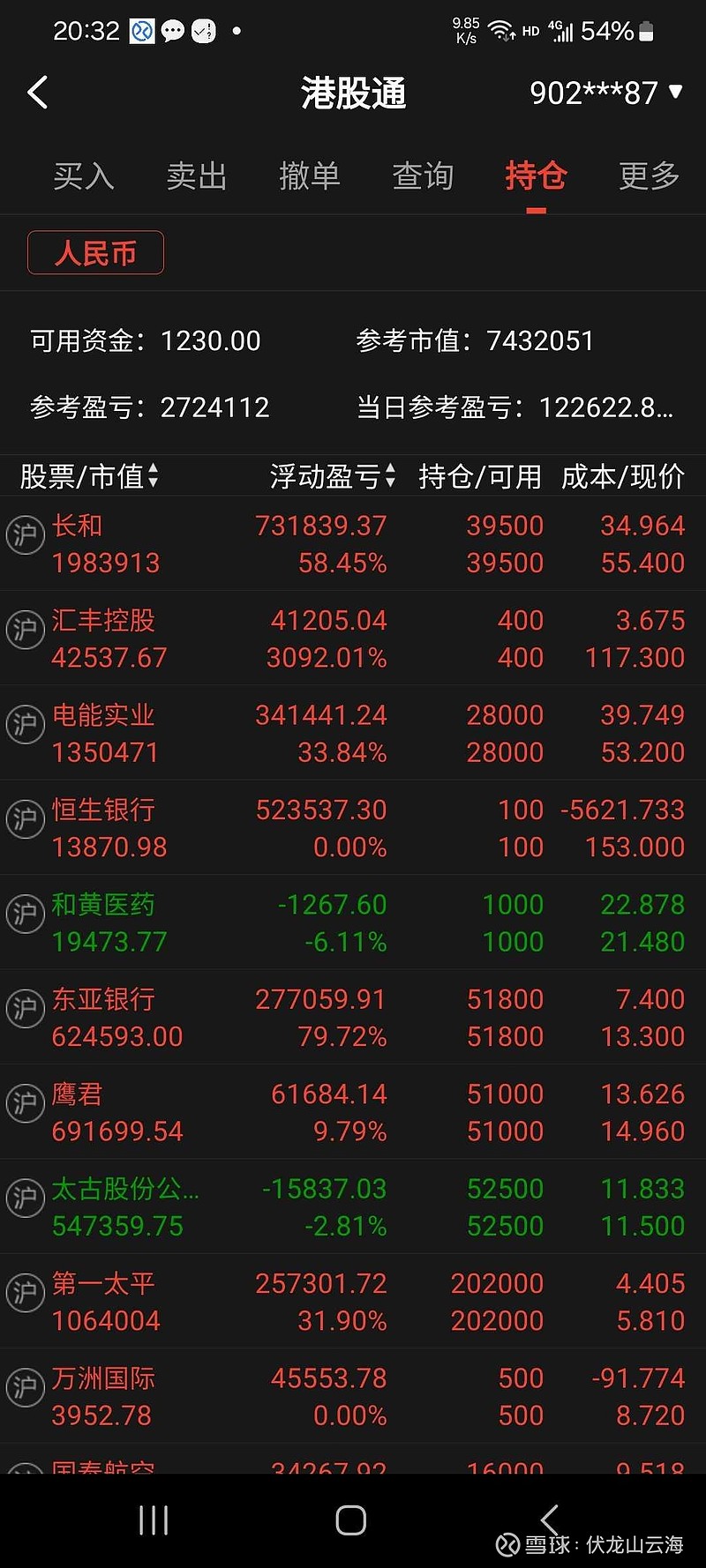706x1568 pixels.
Task: Select the 人民币 currency filter button
Action: click(95, 252)
